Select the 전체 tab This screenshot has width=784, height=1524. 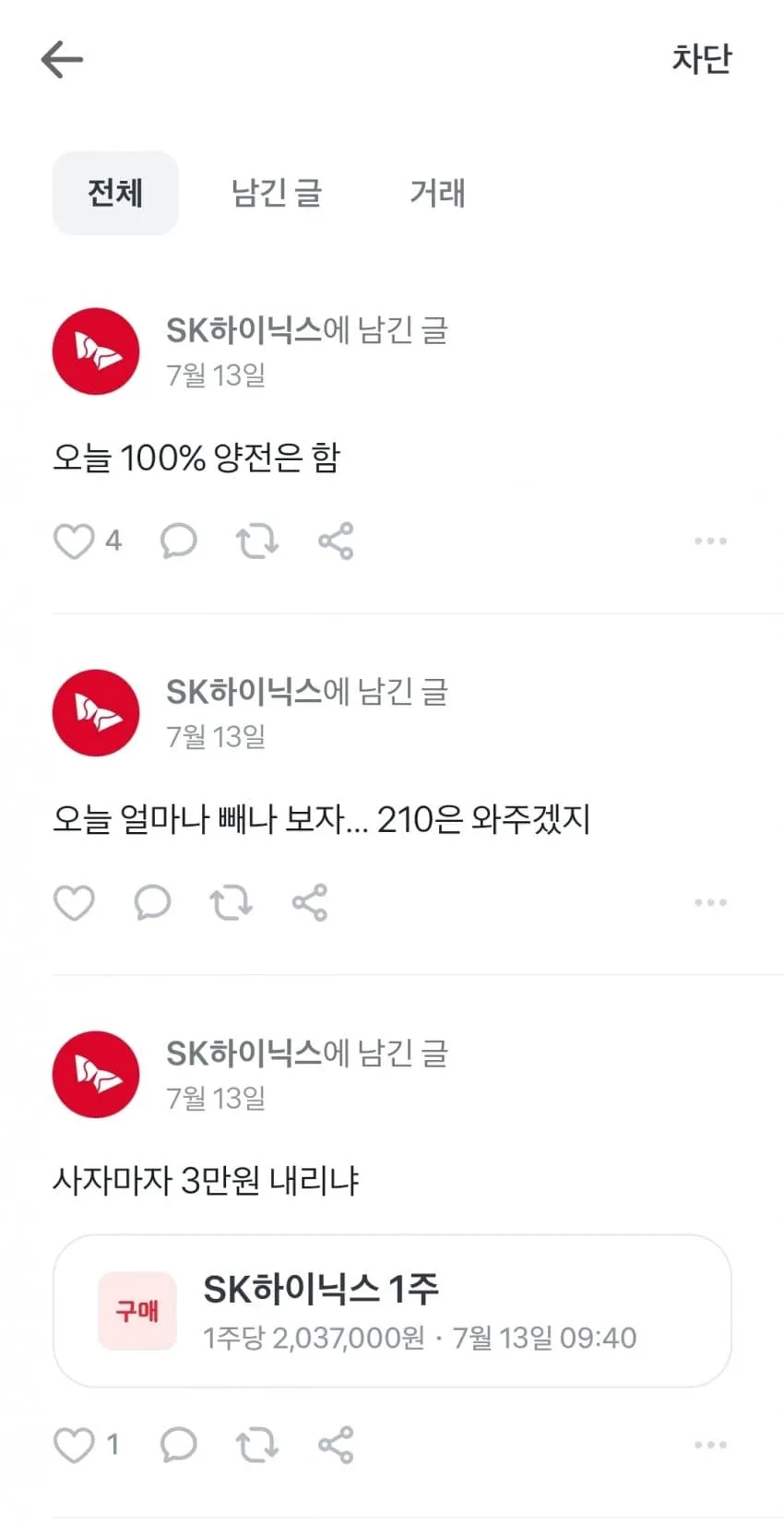point(115,193)
